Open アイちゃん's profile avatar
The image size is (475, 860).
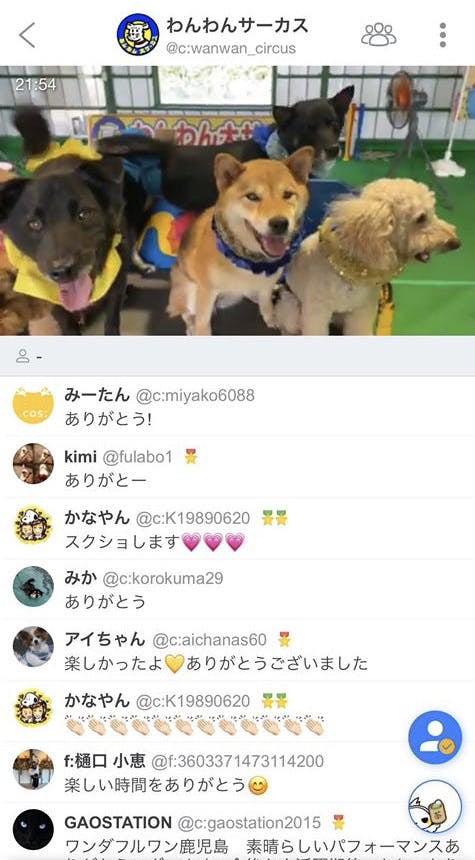(x=33, y=647)
